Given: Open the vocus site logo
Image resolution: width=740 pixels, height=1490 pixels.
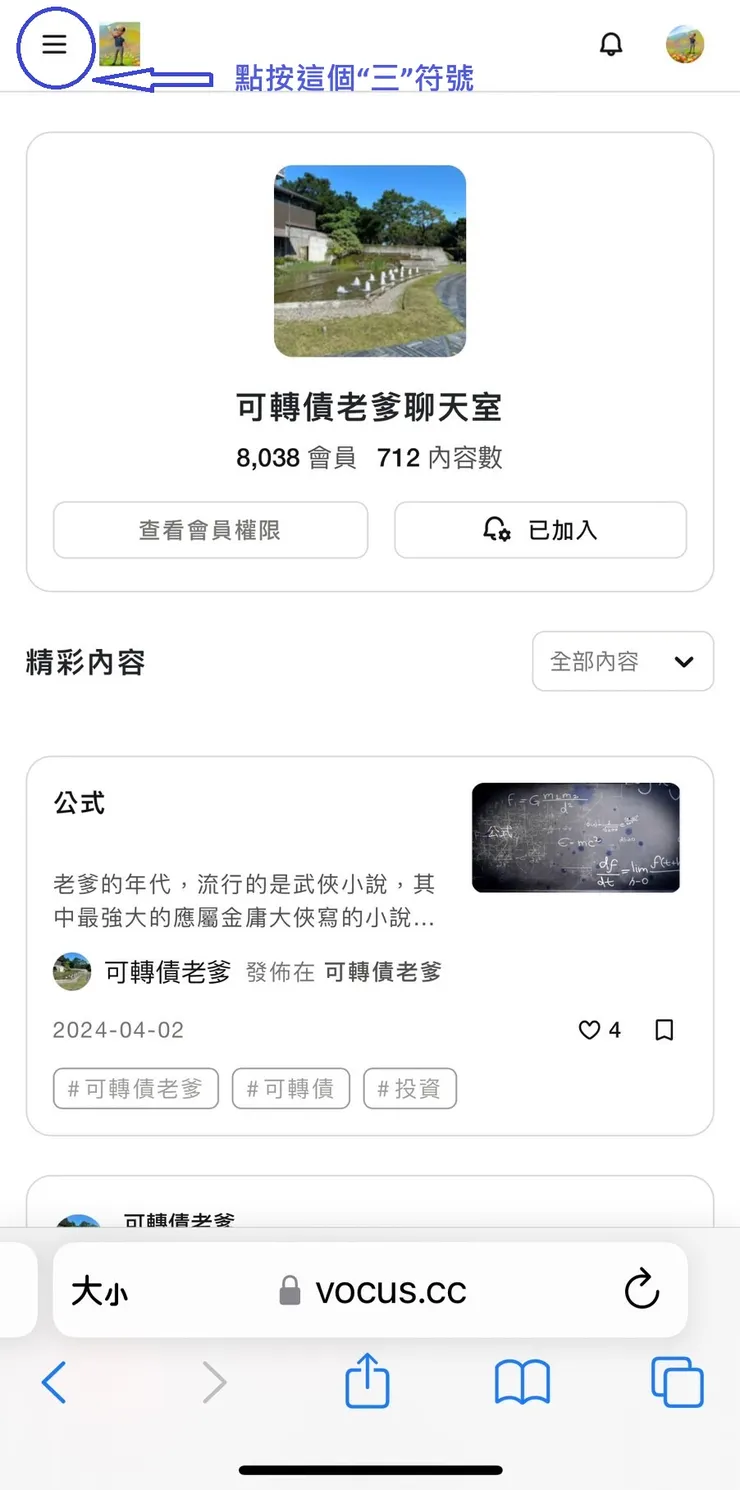Looking at the screenshot, I should 118,44.
